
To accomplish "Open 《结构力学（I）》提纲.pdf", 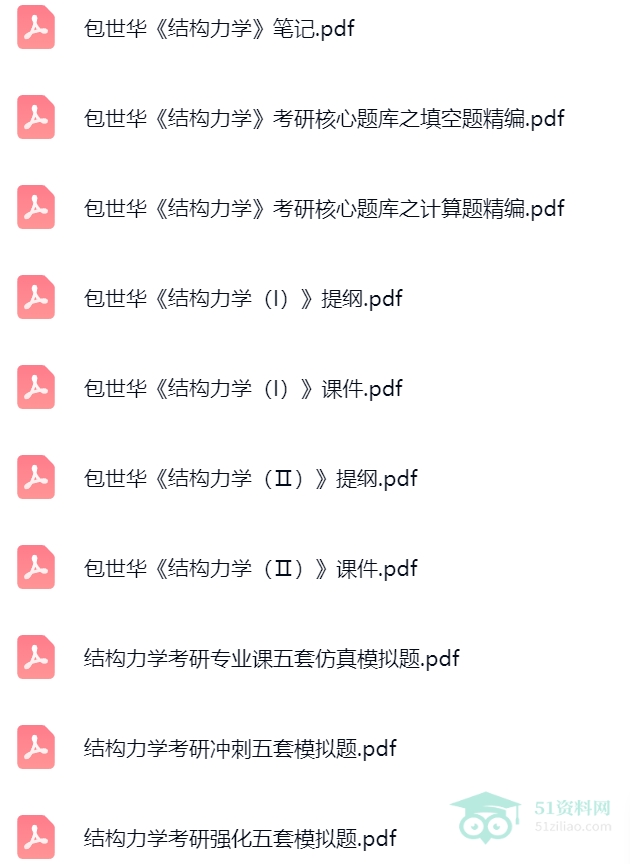I will [x=243, y=298].
